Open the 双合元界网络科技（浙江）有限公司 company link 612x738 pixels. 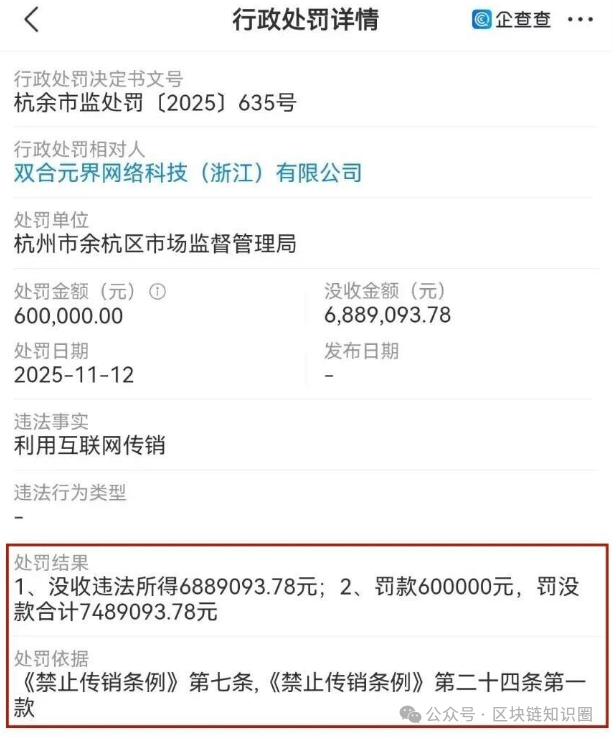188,173
